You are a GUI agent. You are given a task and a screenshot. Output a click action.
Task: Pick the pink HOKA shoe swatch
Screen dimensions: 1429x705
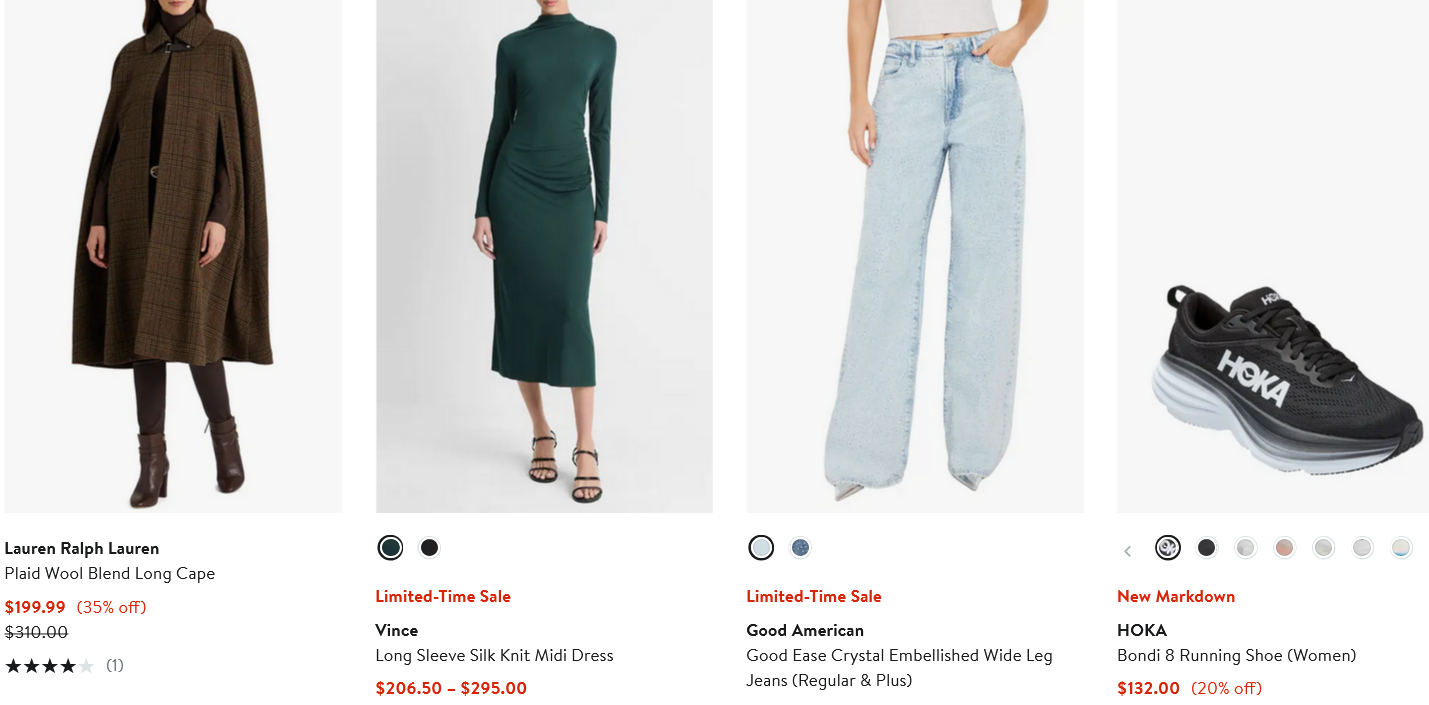click(x=1285, y=548)
